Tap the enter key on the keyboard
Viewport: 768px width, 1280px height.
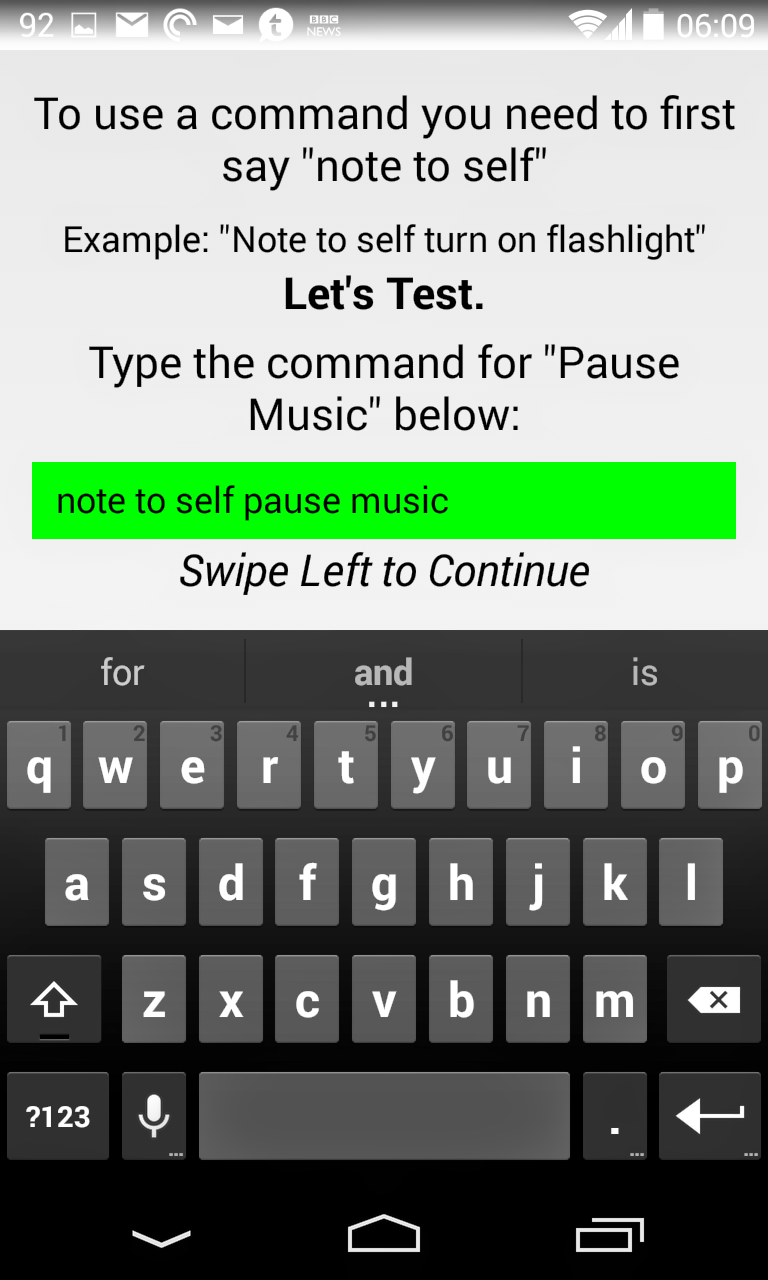pos(710,1116)
